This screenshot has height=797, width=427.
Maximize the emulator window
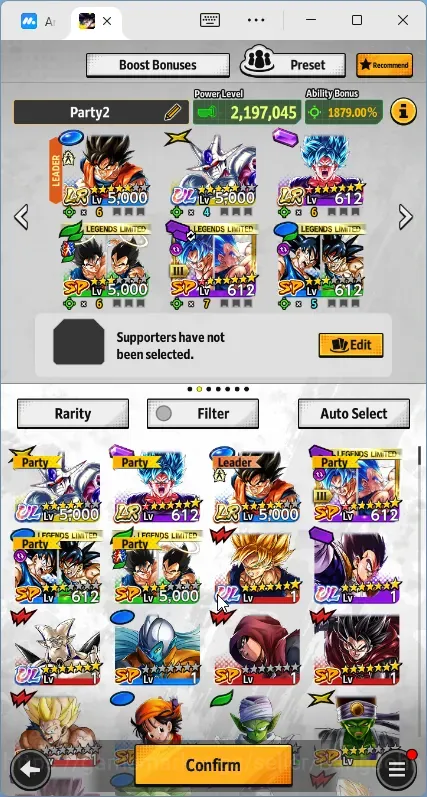point(357,20)
